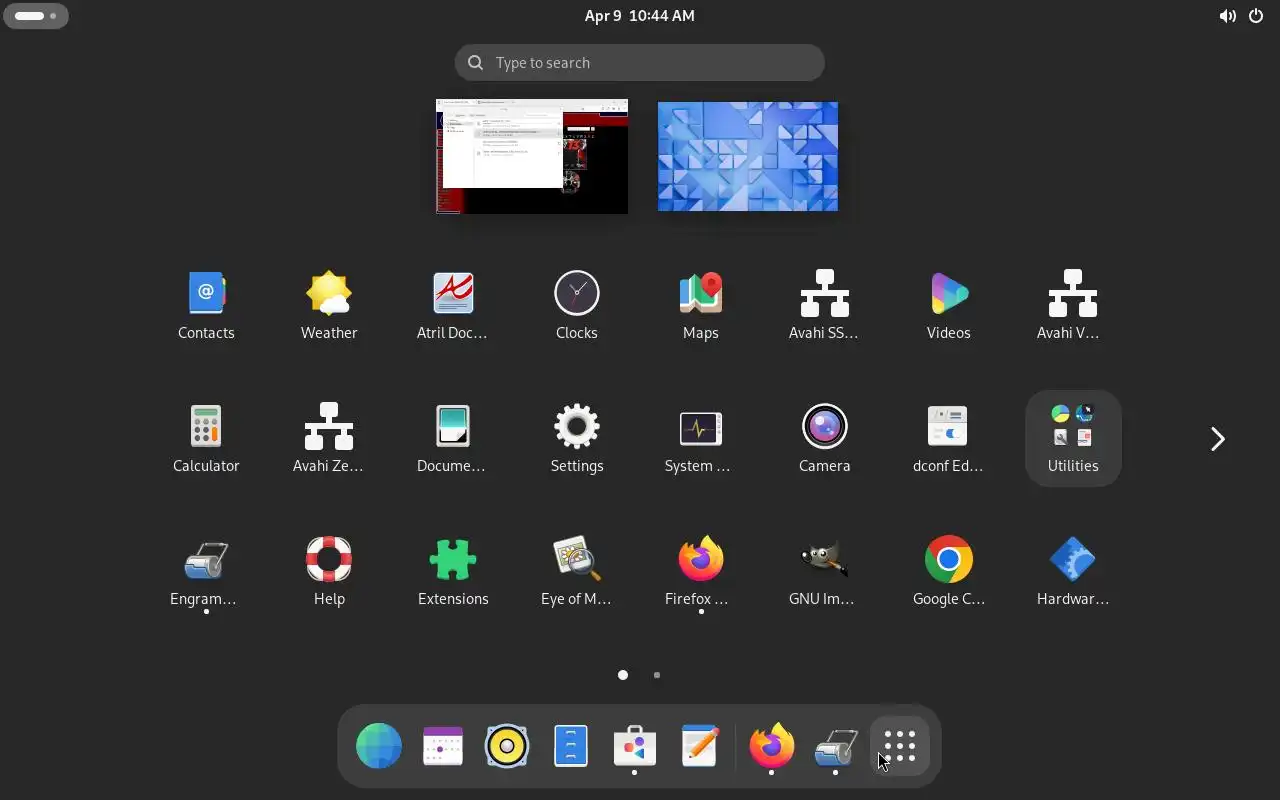This screenshot has width=1280, height=800.
Task: Switch to the browser window workspace thumbnail
Action: [532, 156]
